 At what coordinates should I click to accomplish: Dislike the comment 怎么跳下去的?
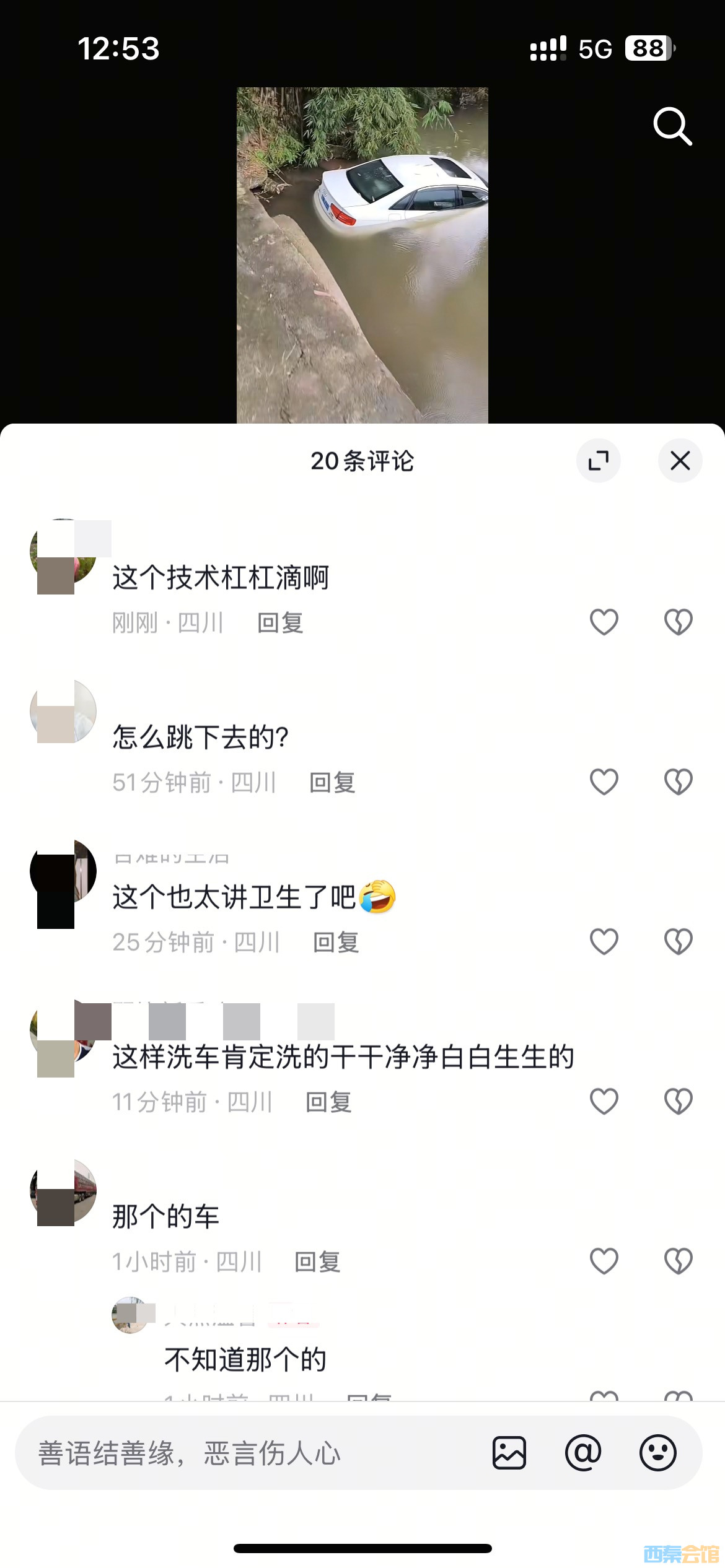pyautogui.click(x=678, y=782)
